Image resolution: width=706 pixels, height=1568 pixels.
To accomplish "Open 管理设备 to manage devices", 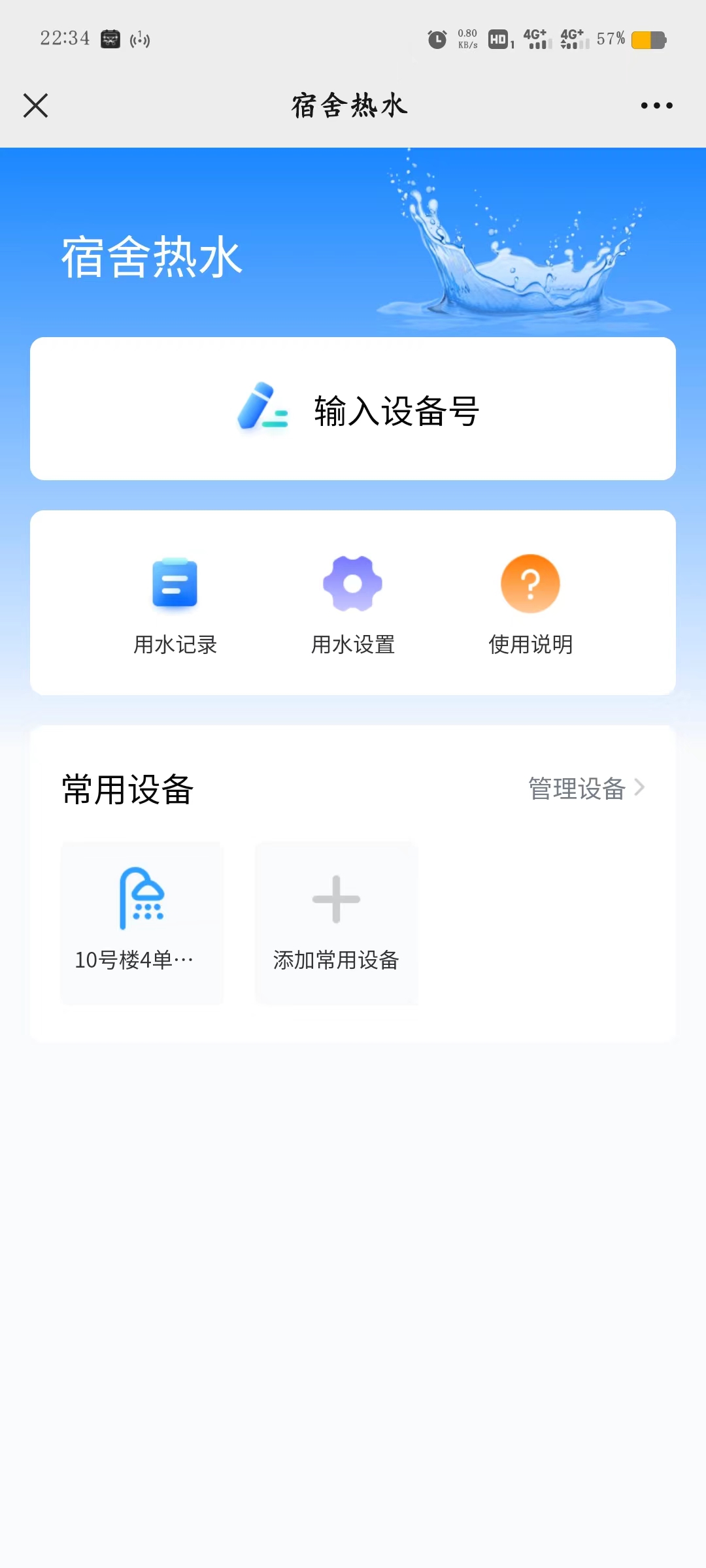I will click(x=586, y=789).
